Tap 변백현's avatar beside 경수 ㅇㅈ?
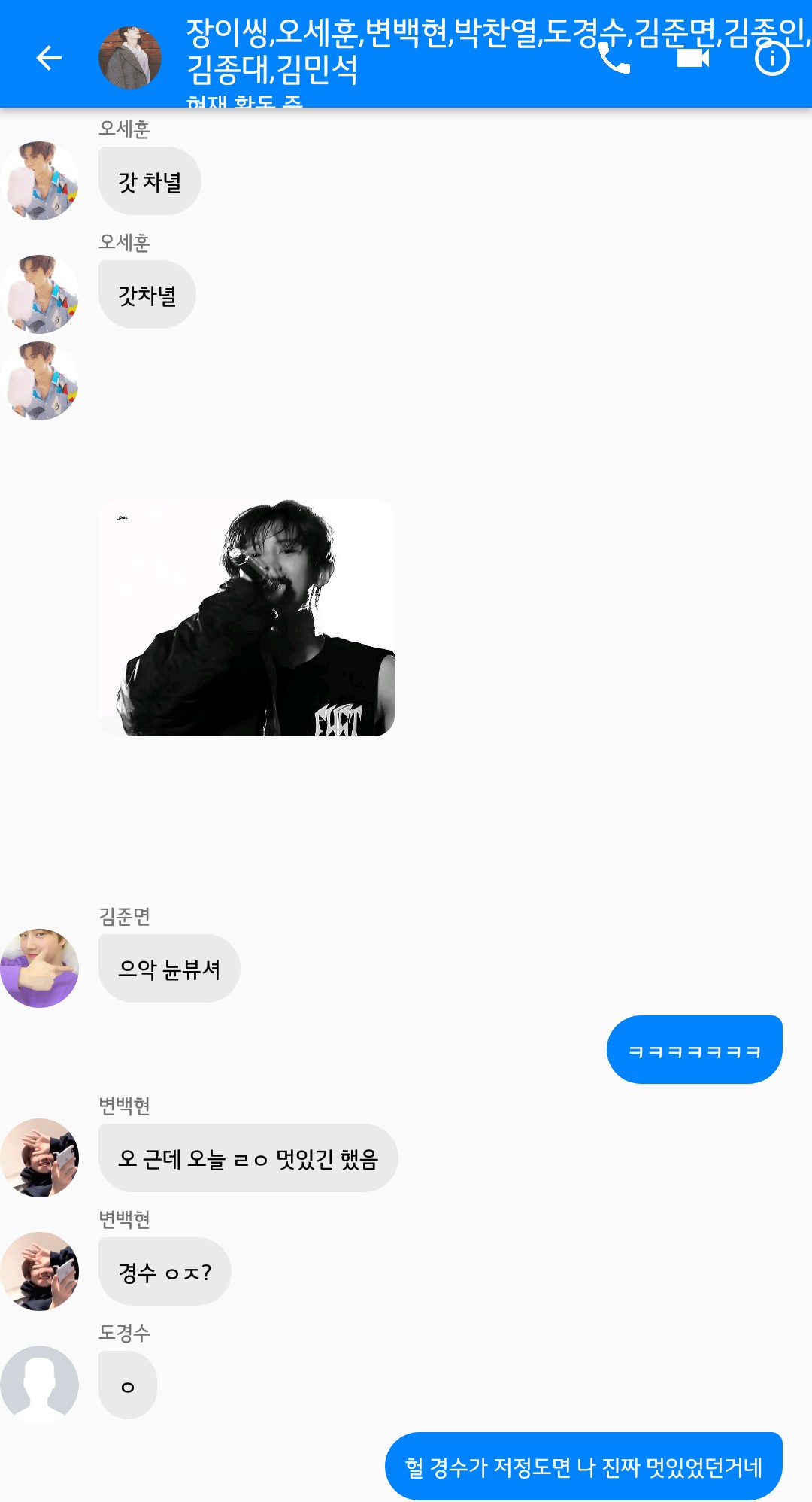Image resolution: width=812 pixels, height=1502 pixels. pos(40,1271)
